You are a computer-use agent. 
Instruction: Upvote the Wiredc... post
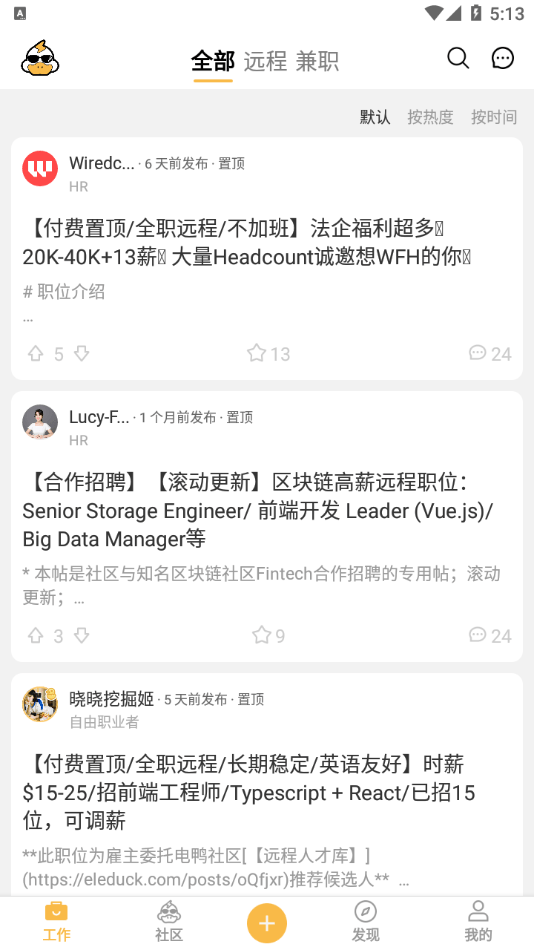coord(36,354)
